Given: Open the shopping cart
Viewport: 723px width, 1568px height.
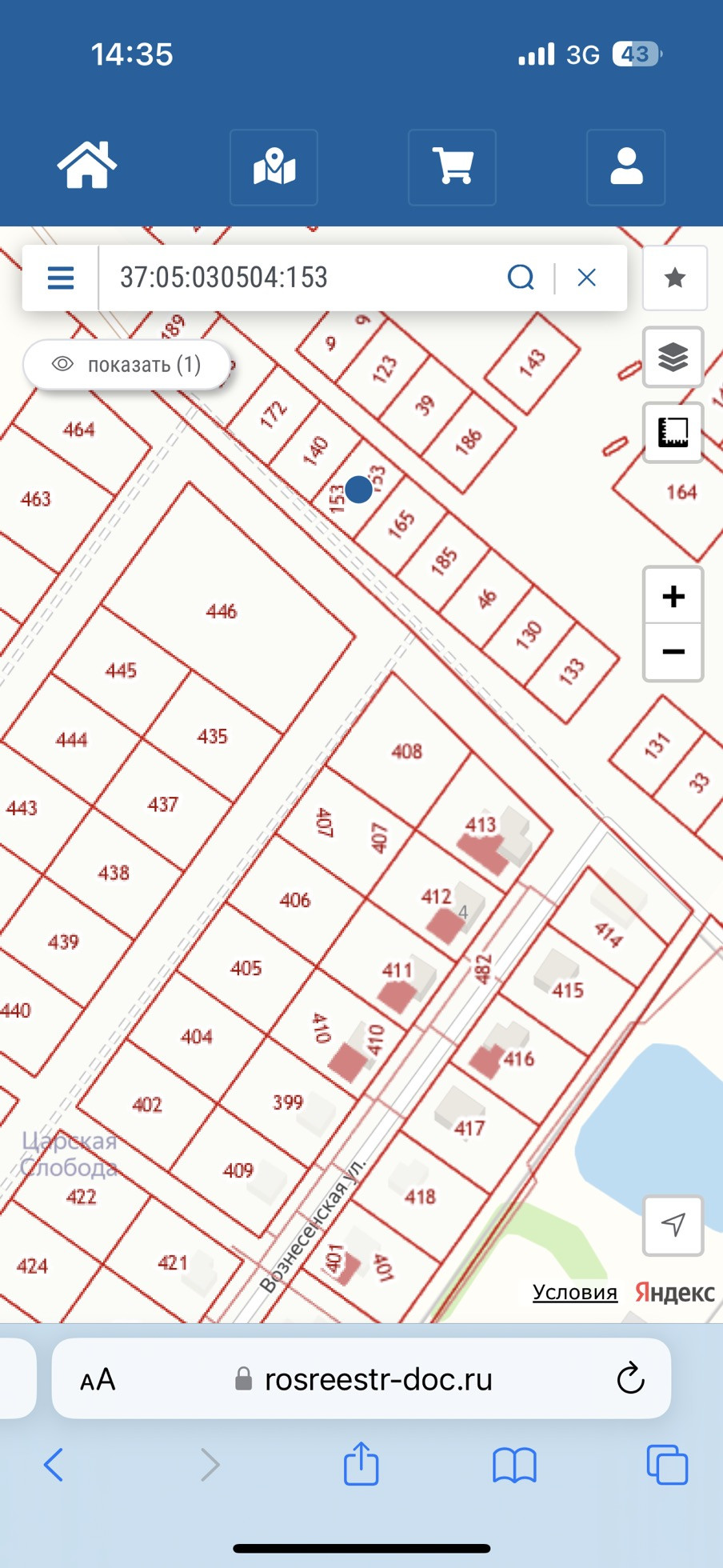Looking at the screenshot, I should pyautogui.click(x=452, y=167).
